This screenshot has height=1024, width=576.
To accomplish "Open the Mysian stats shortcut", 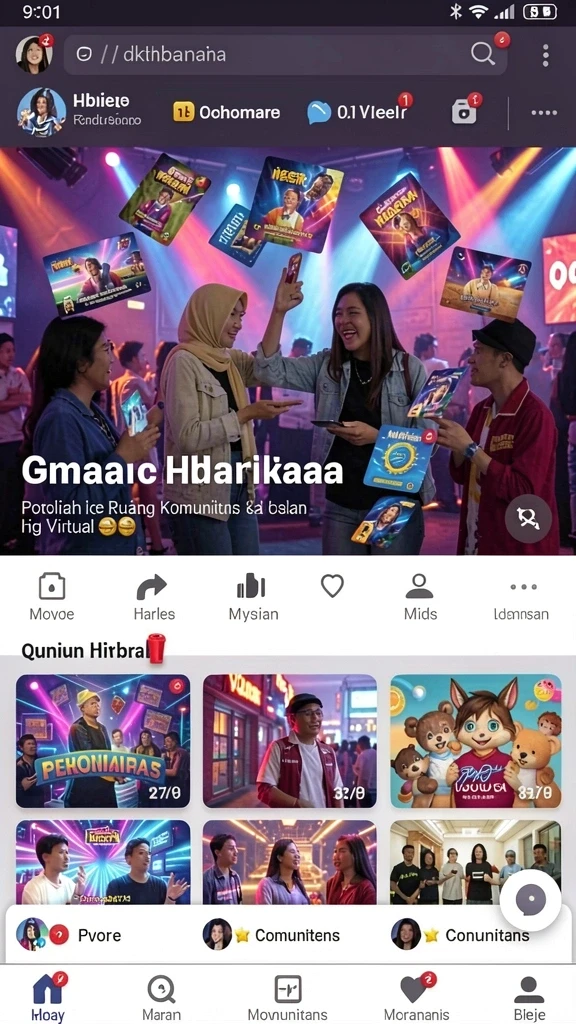I will click(253, 597).
